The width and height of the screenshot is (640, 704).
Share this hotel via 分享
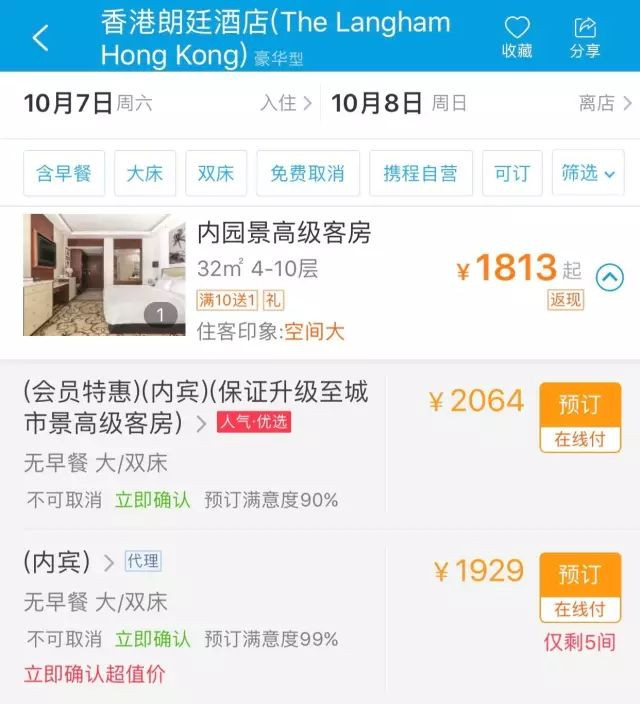coord(585,37)
